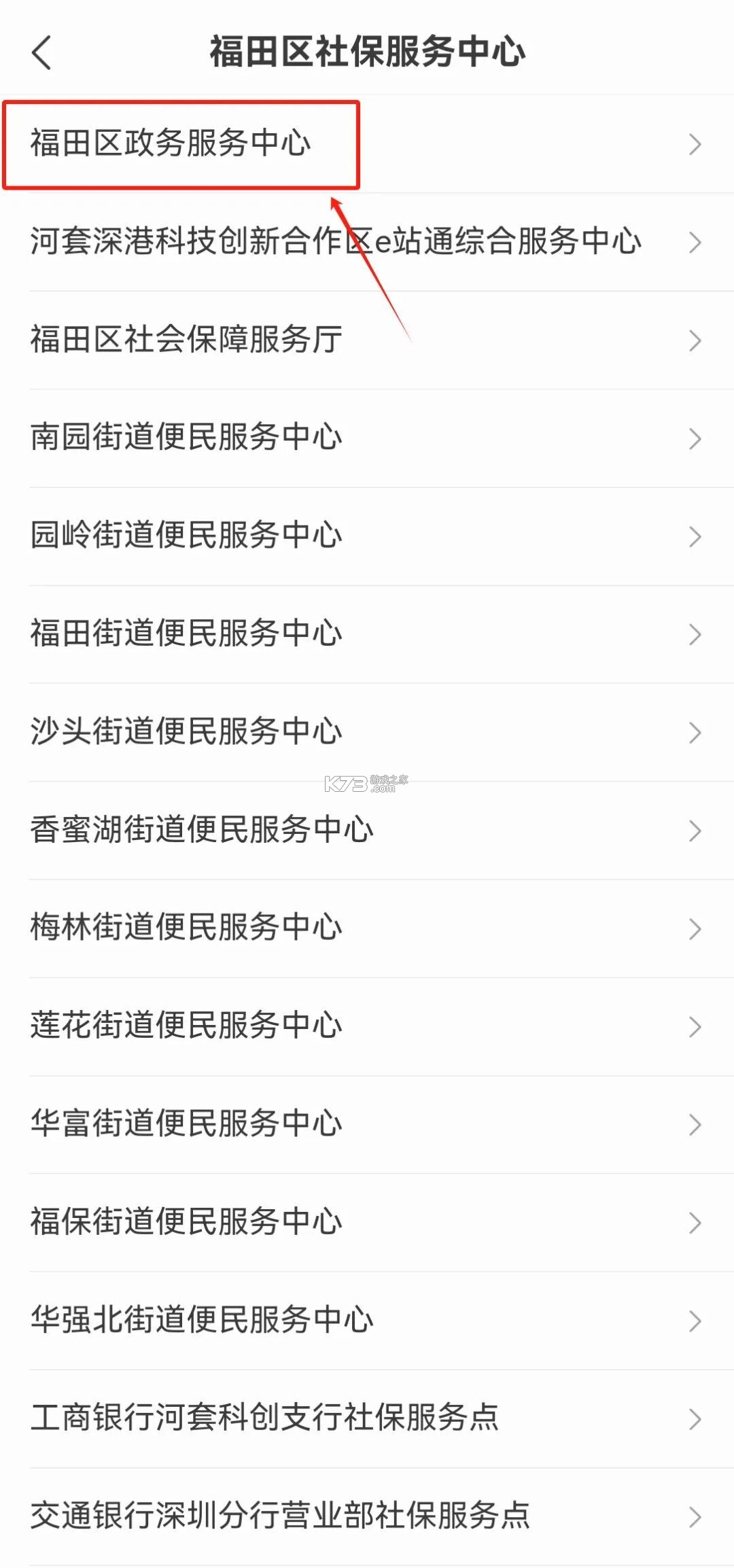Click the chevron beside 南园街道便民服务中心

click(x=693, y=438)
